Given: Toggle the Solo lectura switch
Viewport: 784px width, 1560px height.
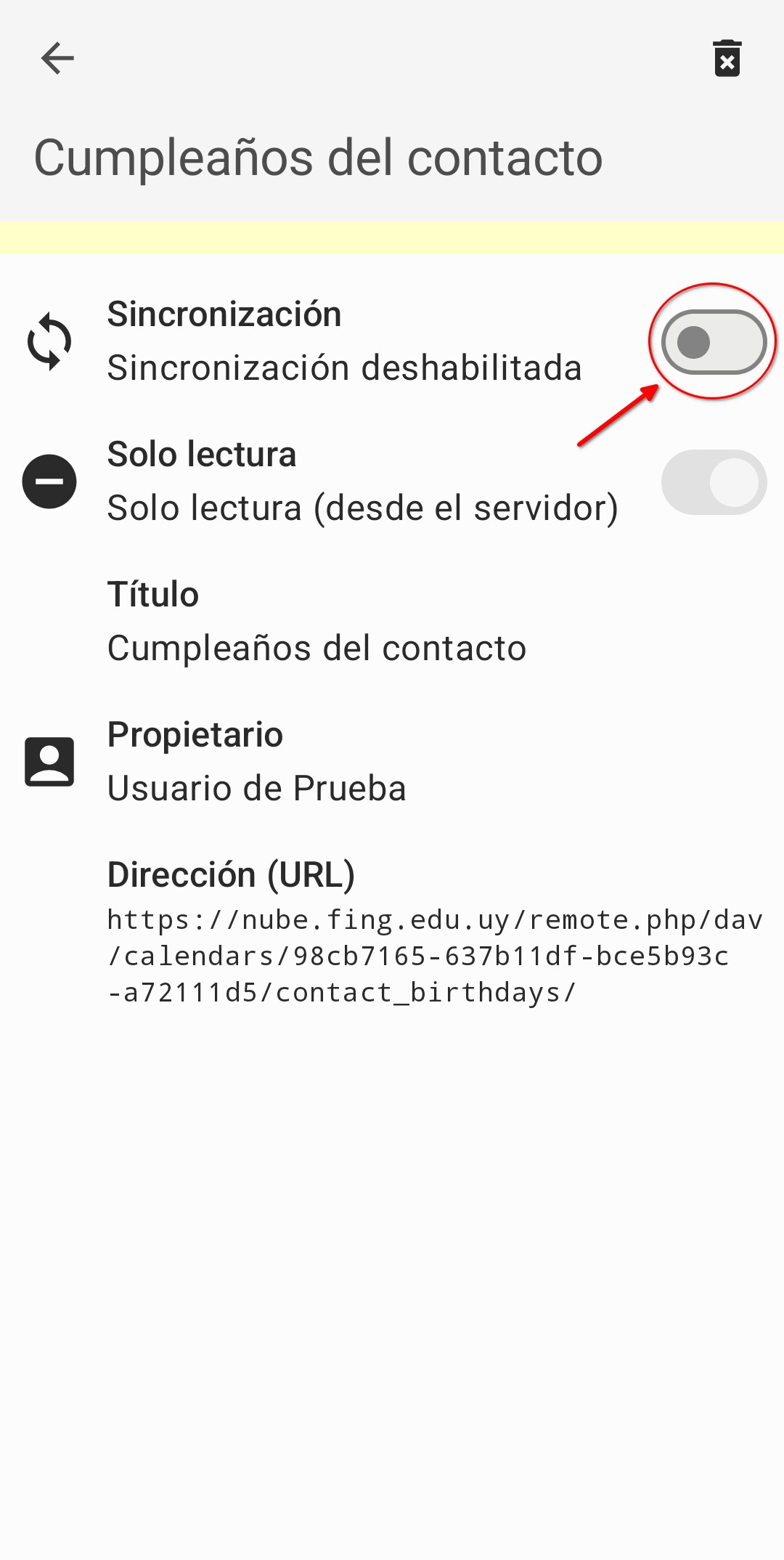Looking at the screenshot, I should point(714,482).
